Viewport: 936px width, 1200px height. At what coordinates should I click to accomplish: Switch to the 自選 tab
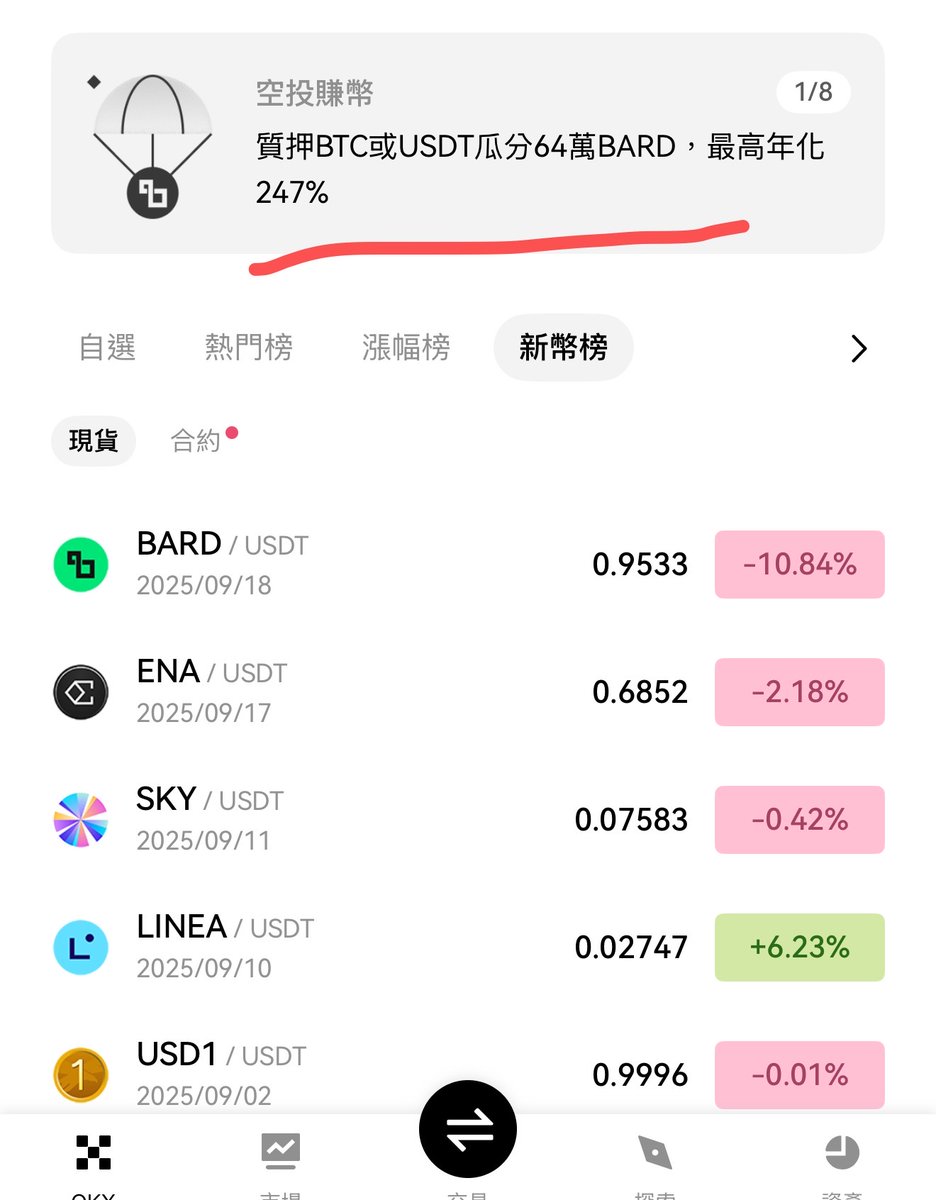107,348
